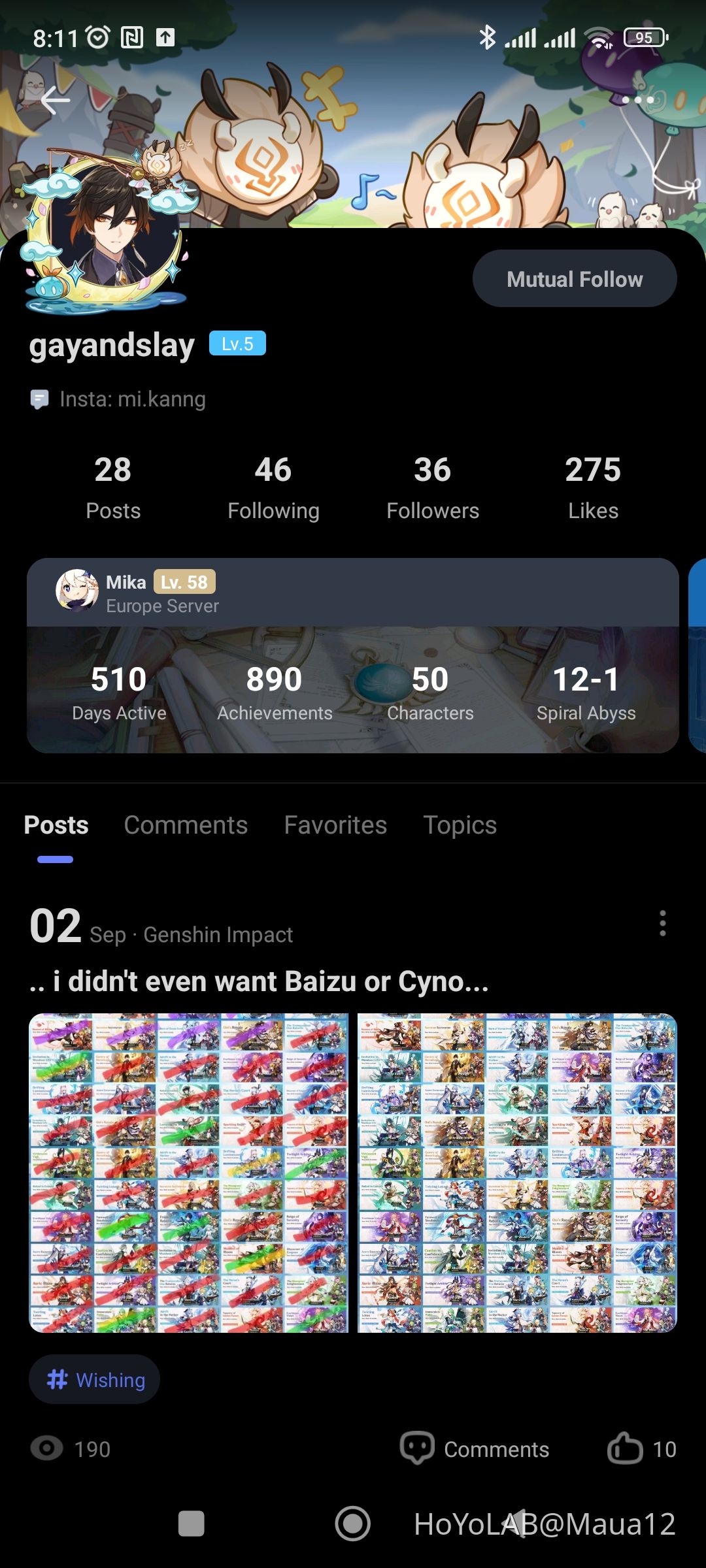Tap the view count eye icon
This screenshot has width=706, height=1568.
[x=46, y=1449]
